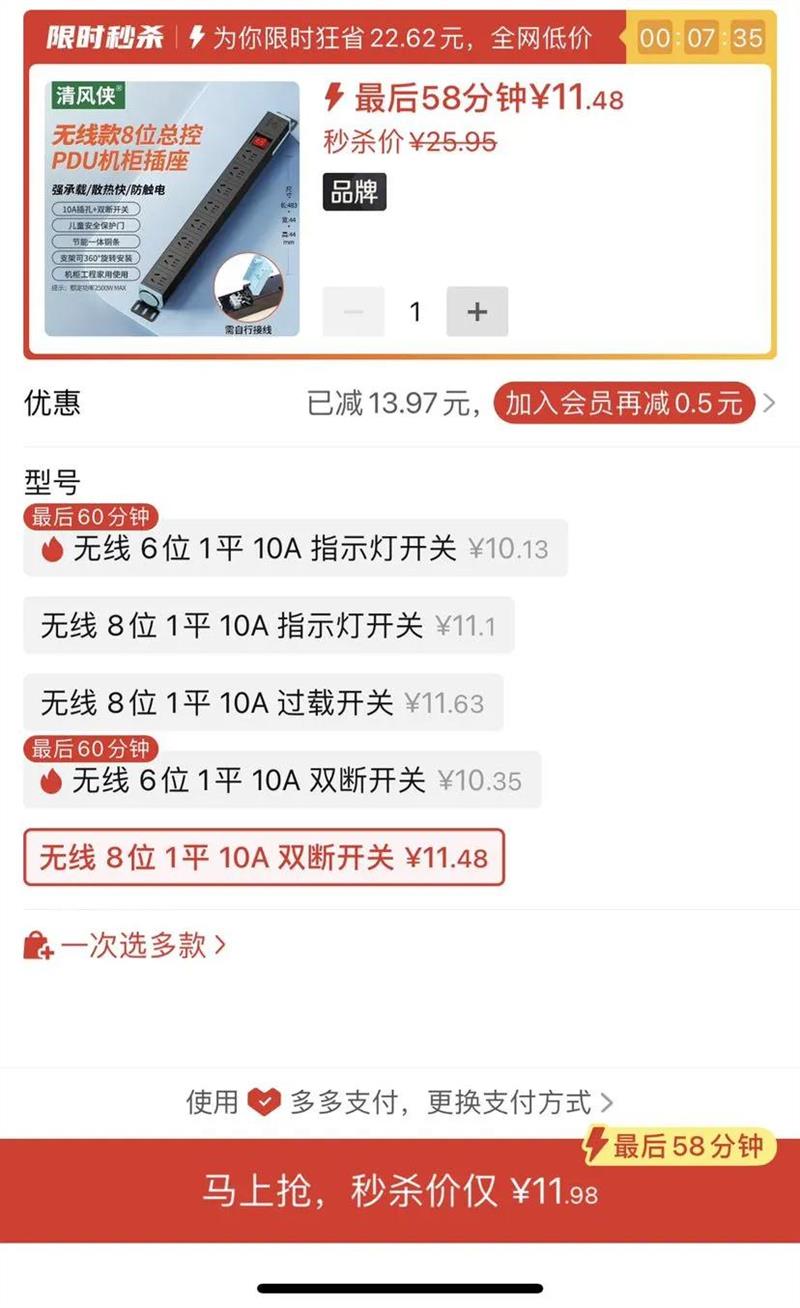Image resolution: width=800 pixels, height=1308 pixels.
Task: Select 无线 6位 1平 10A 指示灯开关 option
Action: point(295,548)
